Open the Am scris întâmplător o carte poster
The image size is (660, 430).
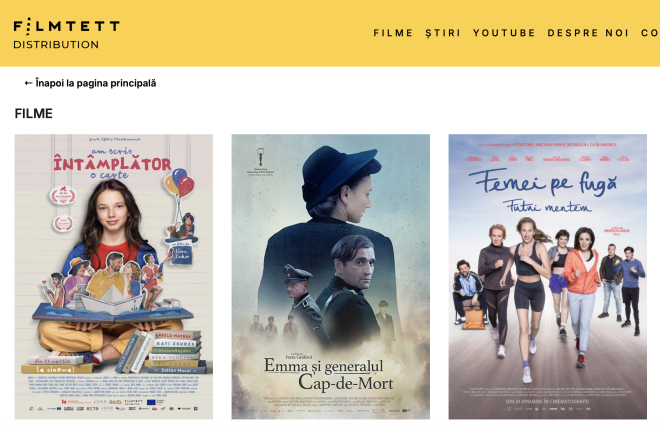114,276
